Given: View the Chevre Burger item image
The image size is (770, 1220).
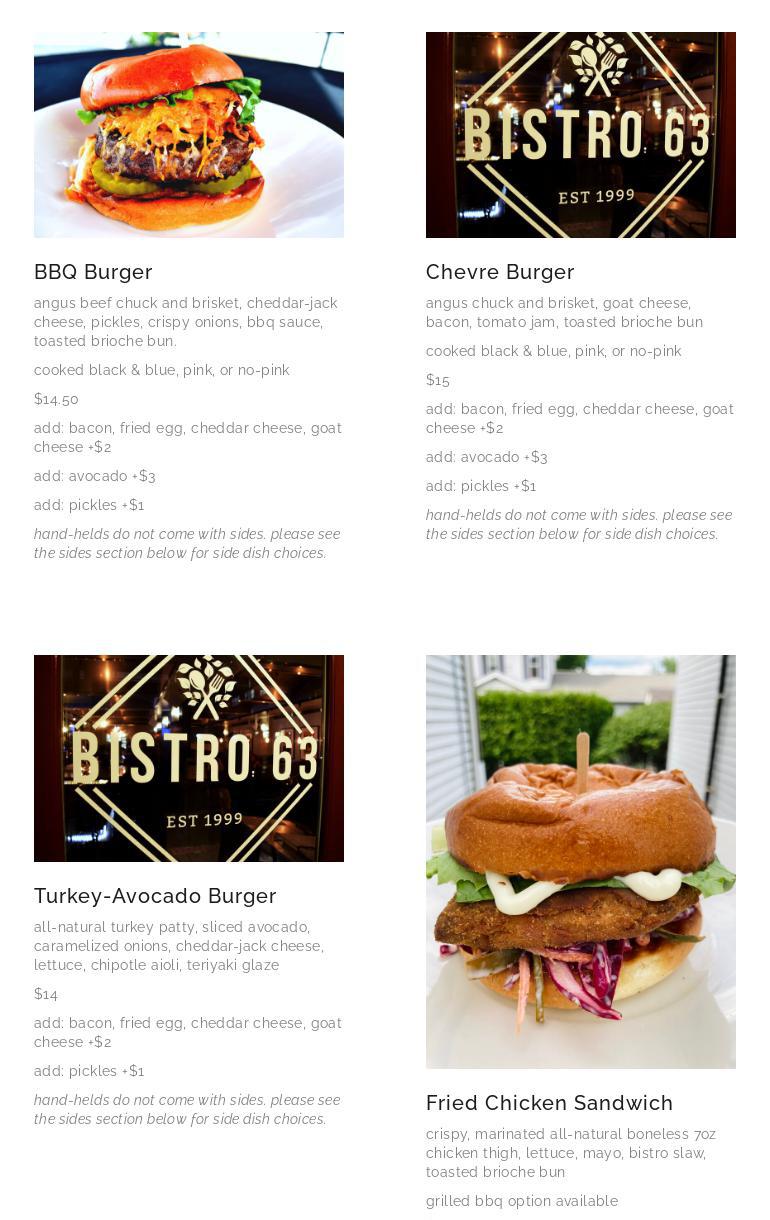Looking at the screenshot, I should tap(580, 135).
